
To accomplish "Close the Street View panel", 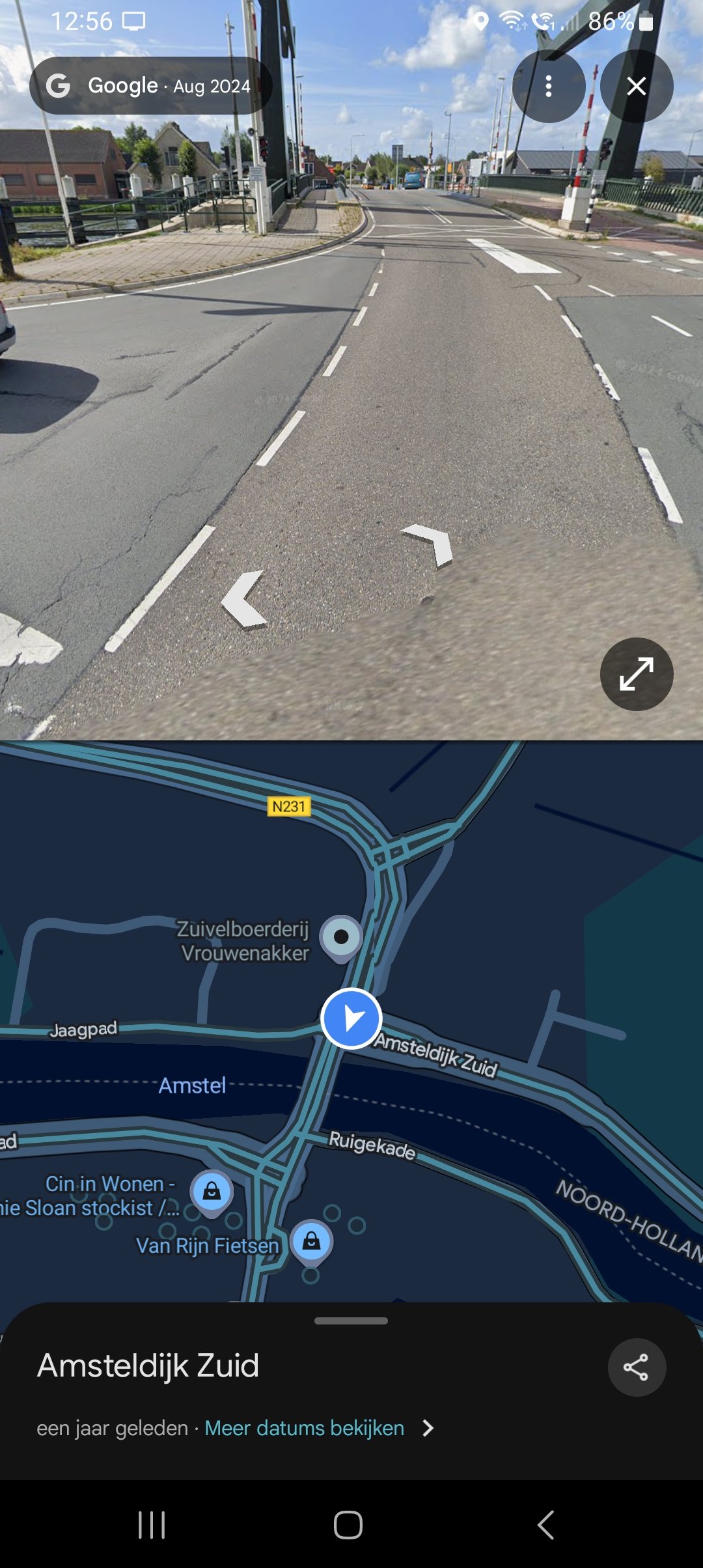I will [x=636, y=86].
